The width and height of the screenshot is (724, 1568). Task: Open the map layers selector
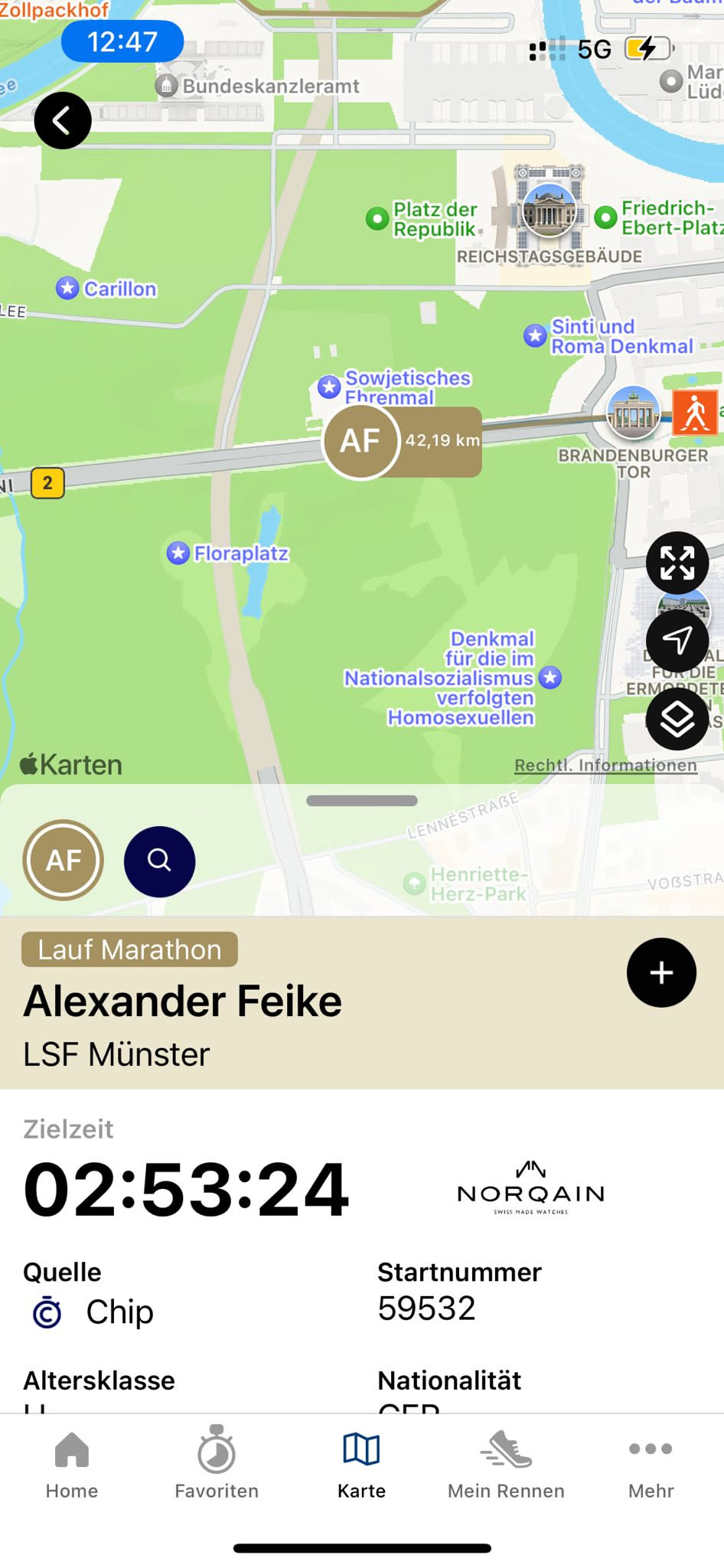677,719
